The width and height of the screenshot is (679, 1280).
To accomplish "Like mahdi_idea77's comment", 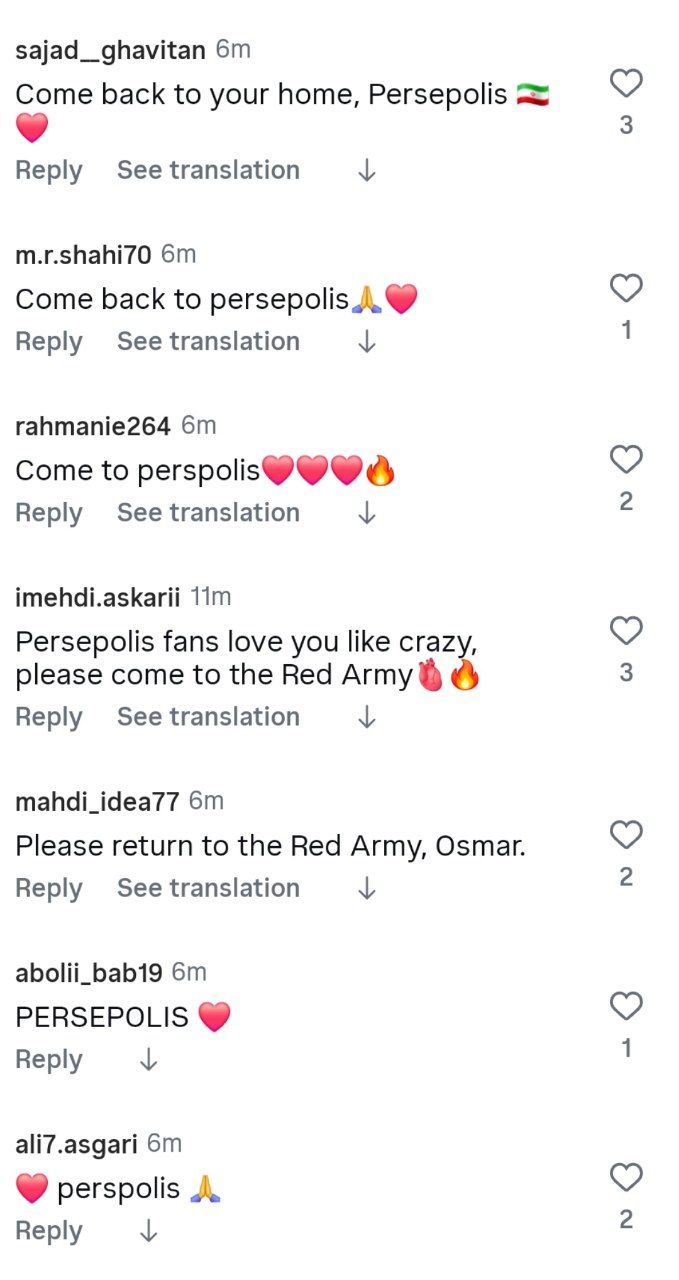I will point(626,835).
